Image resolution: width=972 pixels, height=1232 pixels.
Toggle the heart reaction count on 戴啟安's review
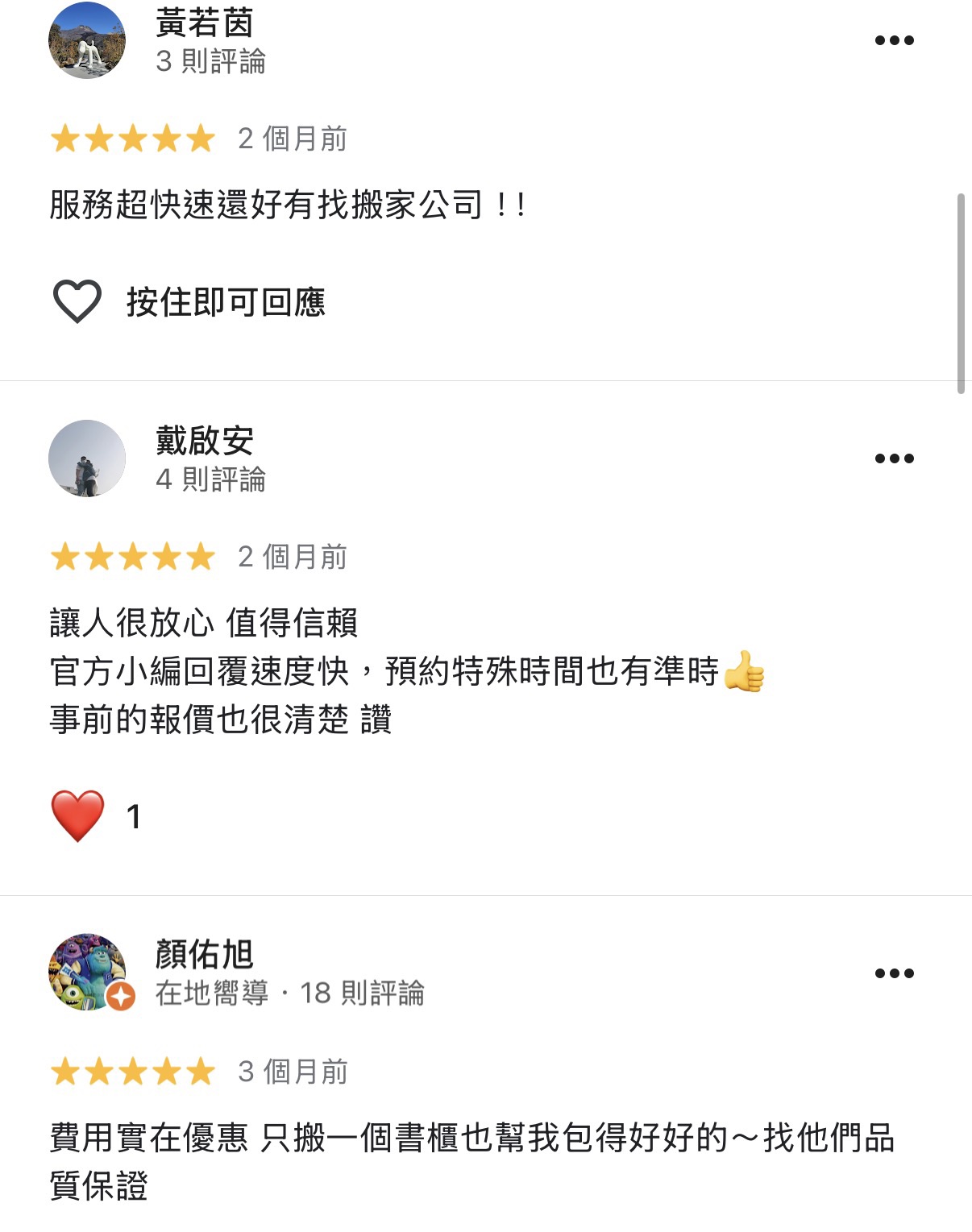(134, 815)
